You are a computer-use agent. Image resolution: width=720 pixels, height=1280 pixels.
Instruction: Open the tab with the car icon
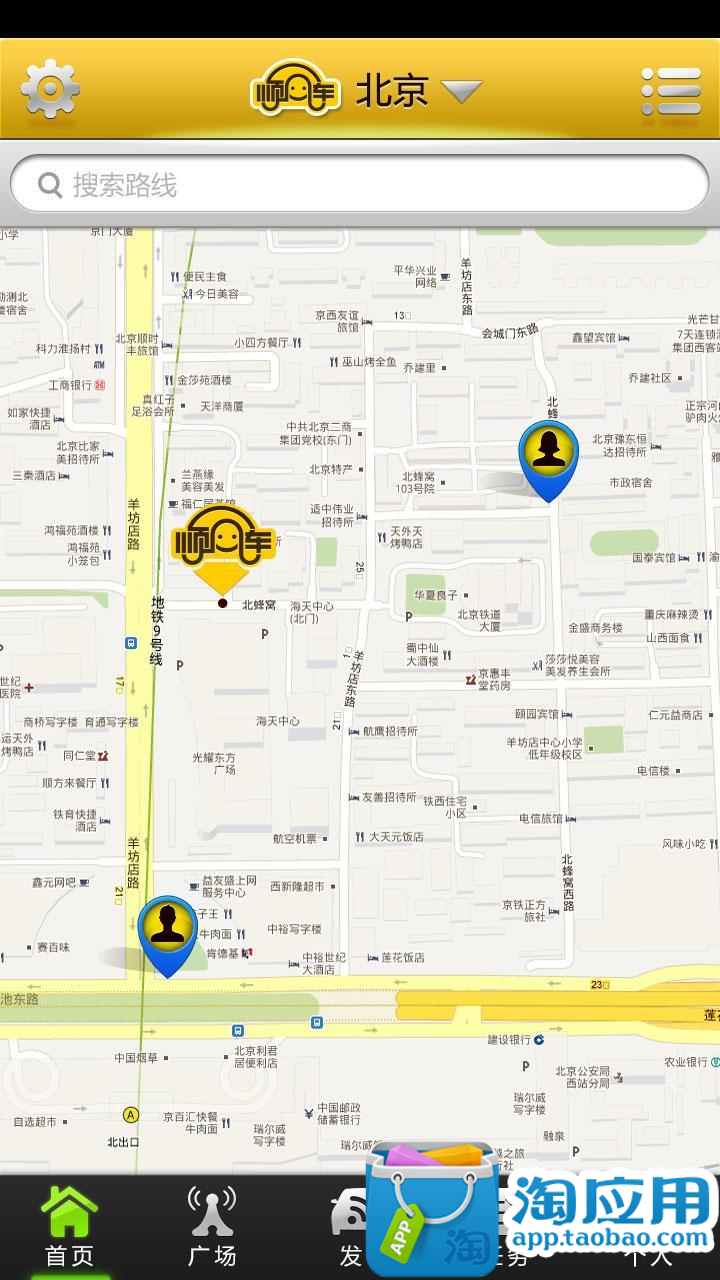(348, 1225)
